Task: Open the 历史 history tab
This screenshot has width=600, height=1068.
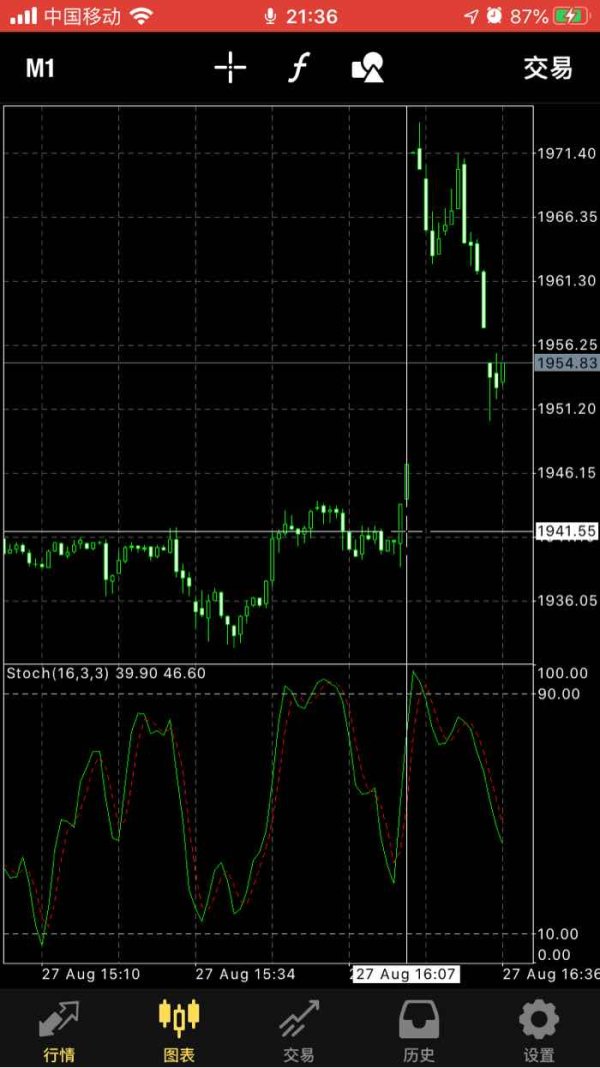Action: 419,1030
